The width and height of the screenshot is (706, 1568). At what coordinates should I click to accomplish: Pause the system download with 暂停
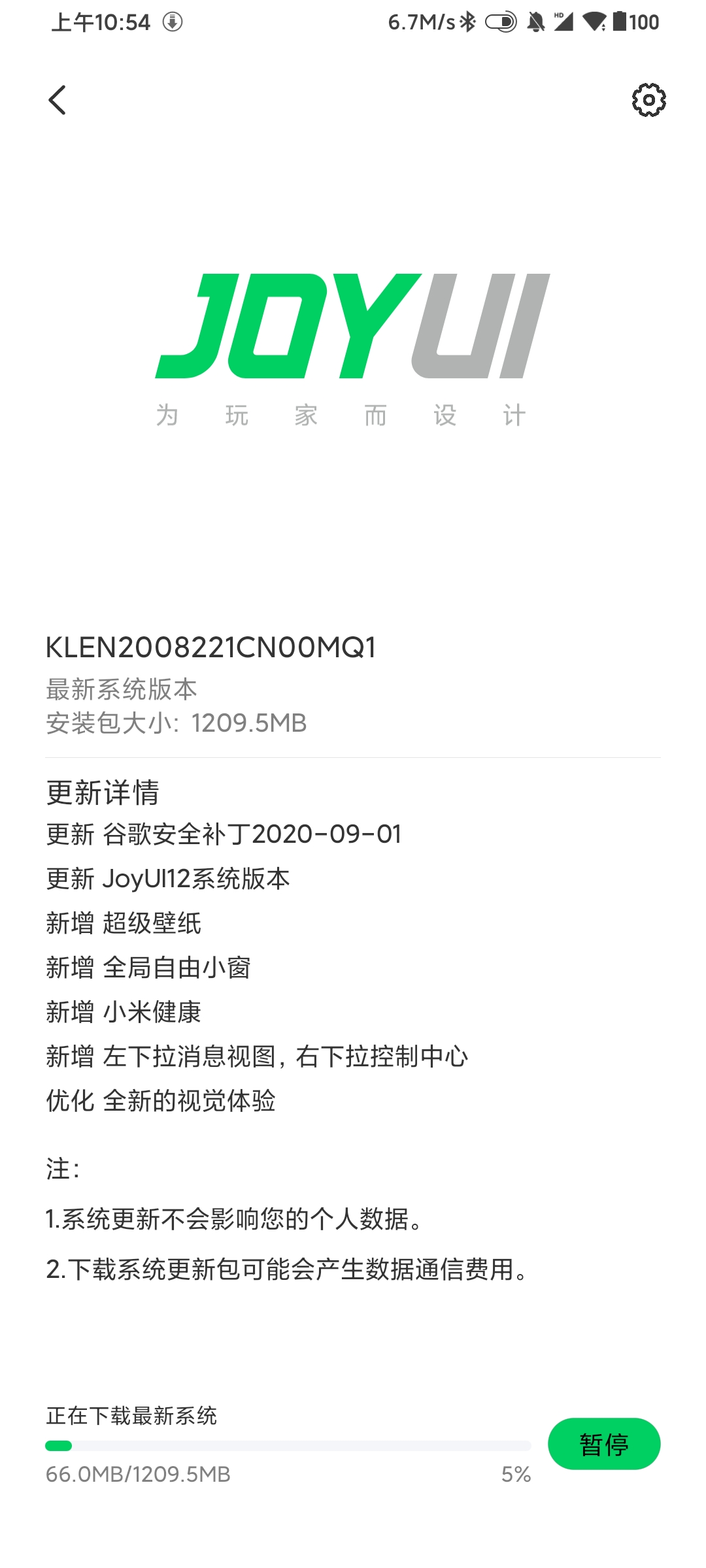click(x=604, y=1443)
